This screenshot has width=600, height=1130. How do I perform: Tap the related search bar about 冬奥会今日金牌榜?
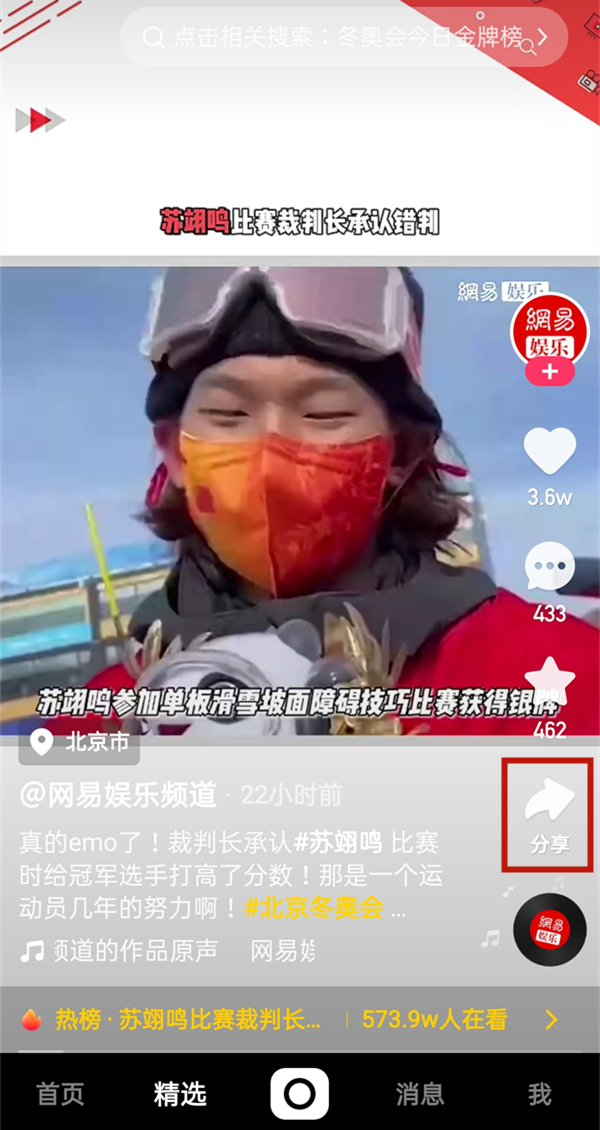pos(345,38)
